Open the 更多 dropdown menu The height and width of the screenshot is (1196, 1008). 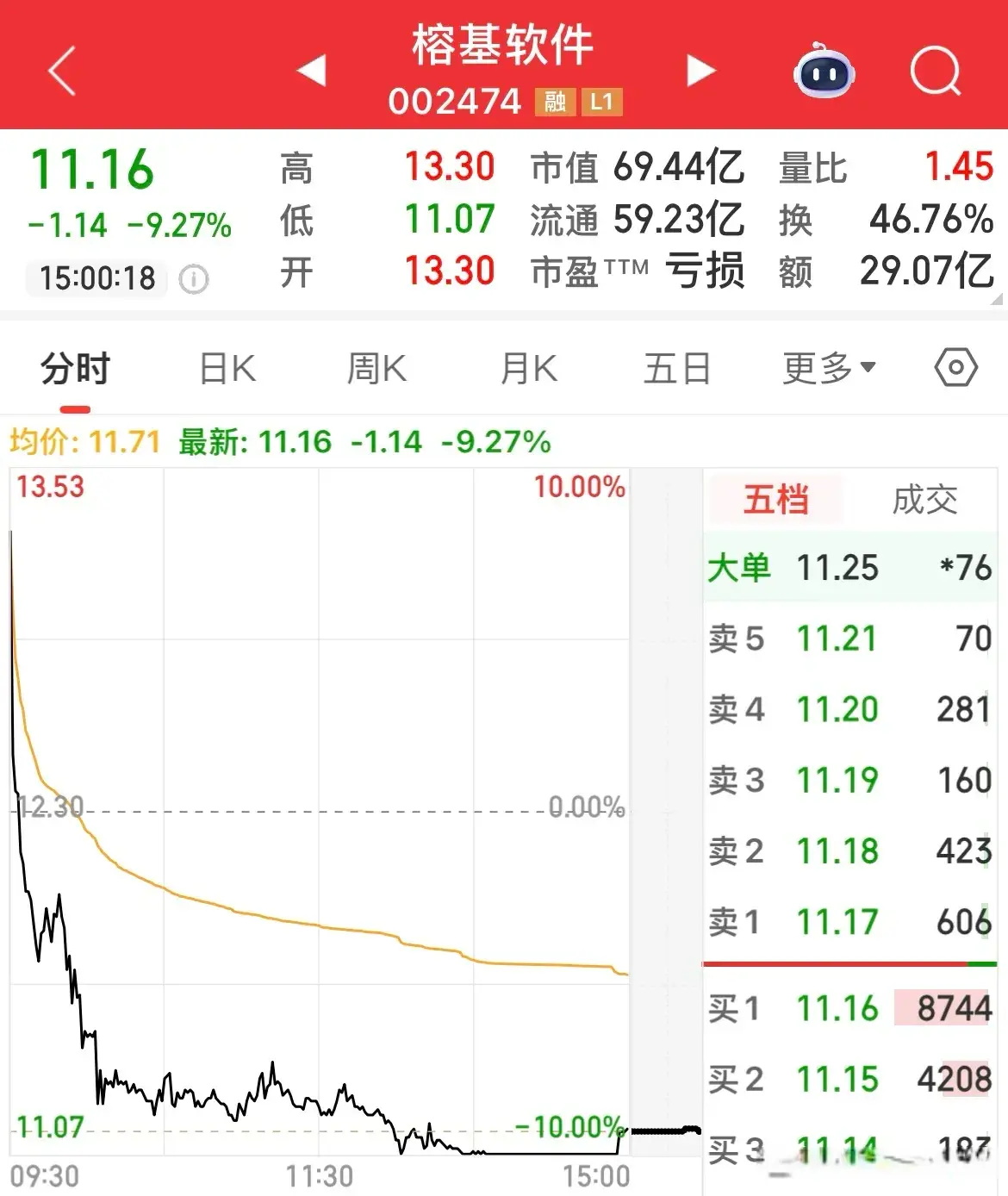(x=829, y=368)
